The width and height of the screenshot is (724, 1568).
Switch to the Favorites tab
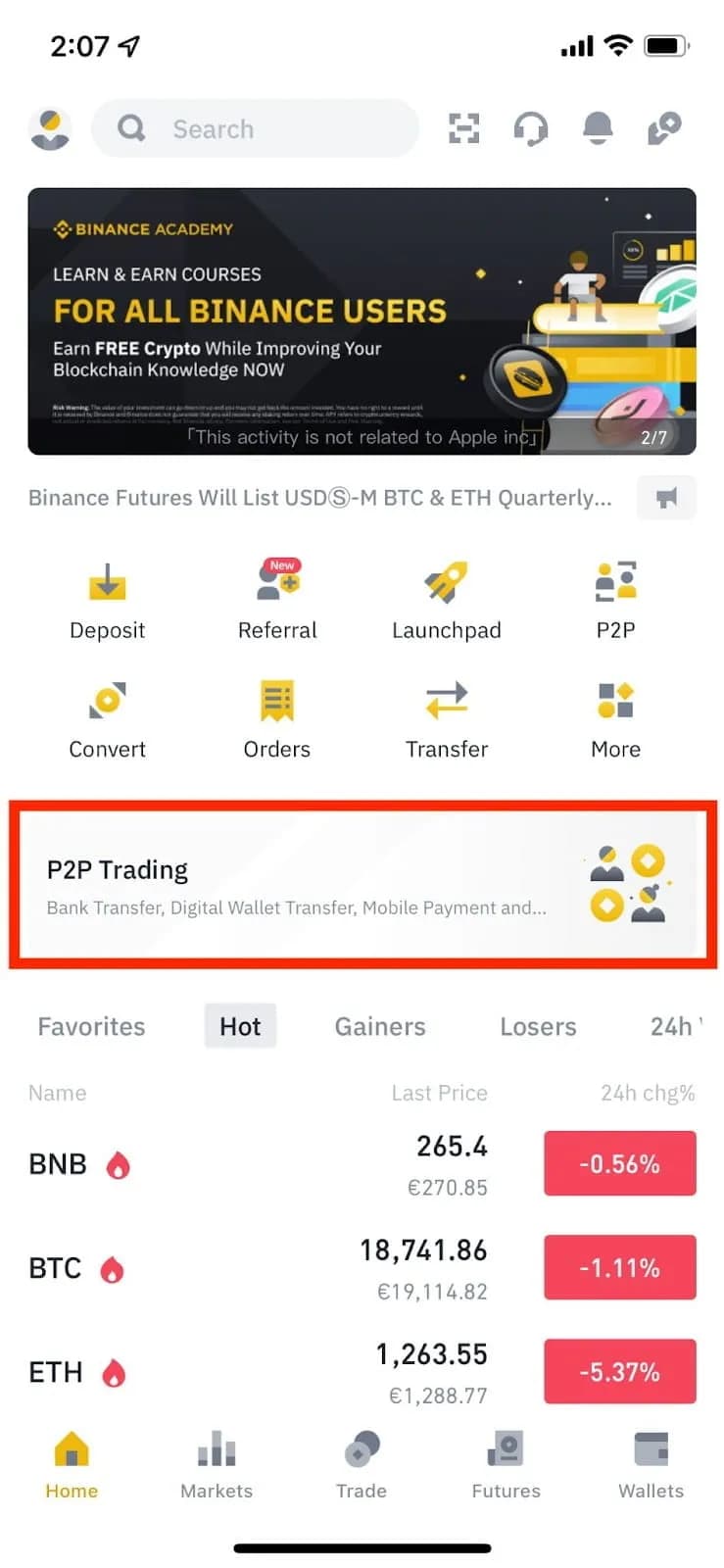coord(90,1026)
